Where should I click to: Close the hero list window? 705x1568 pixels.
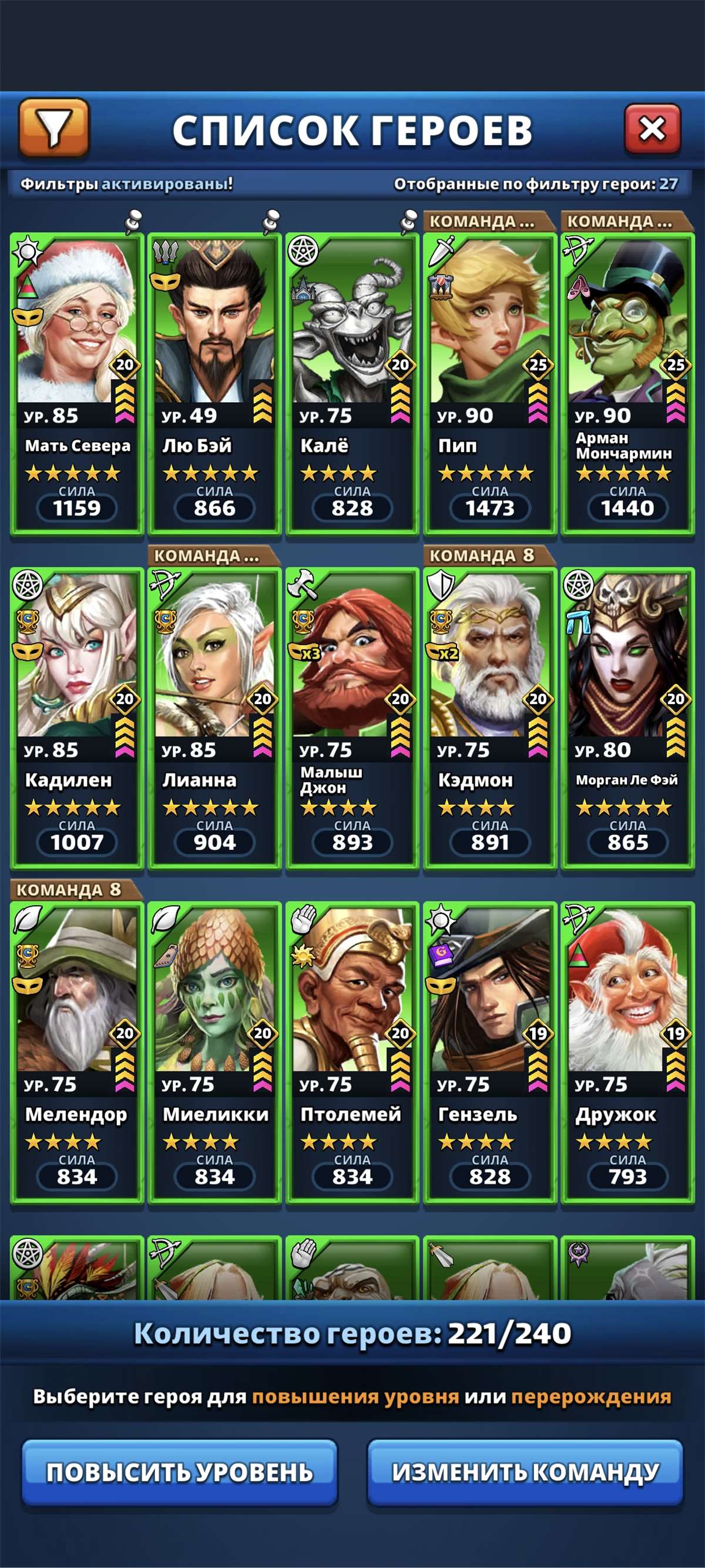(652, 129)
